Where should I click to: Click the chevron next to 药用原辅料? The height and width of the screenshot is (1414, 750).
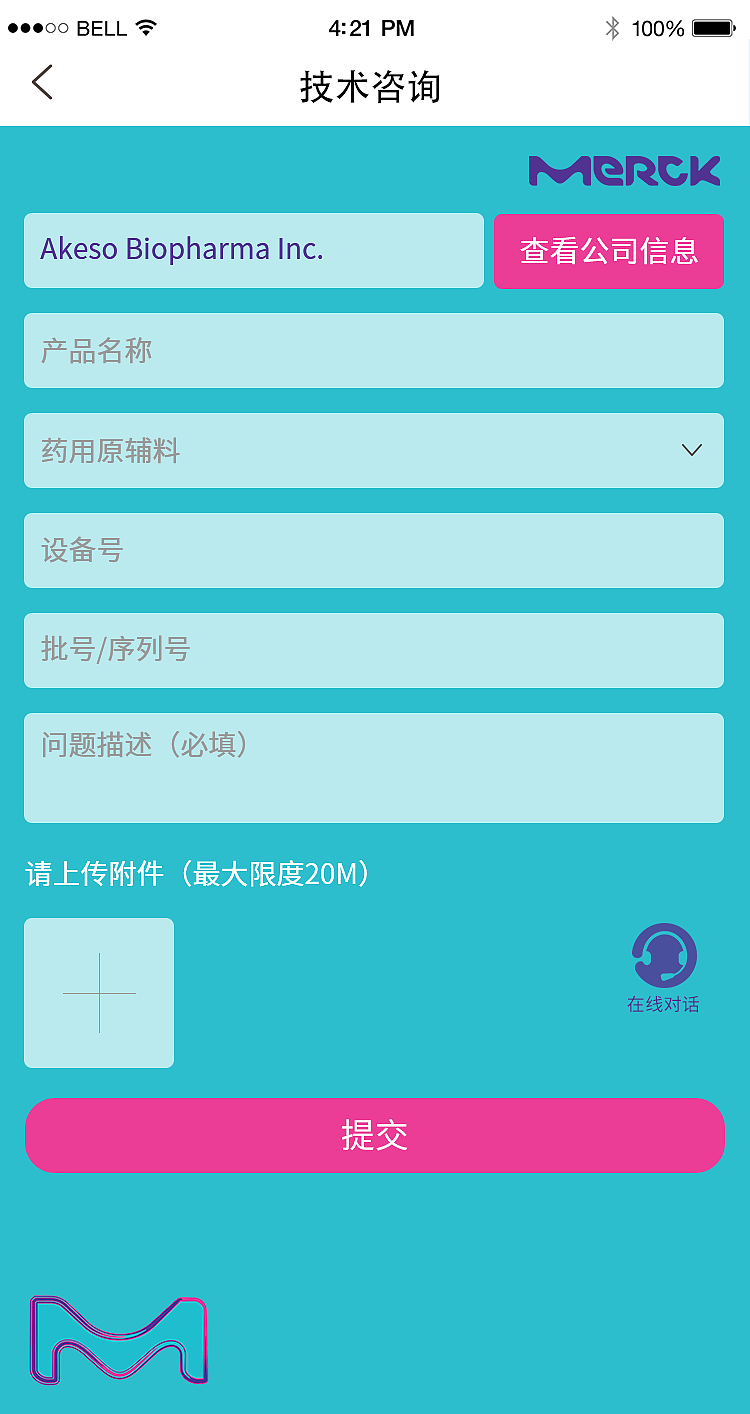[x=691, y=450]
